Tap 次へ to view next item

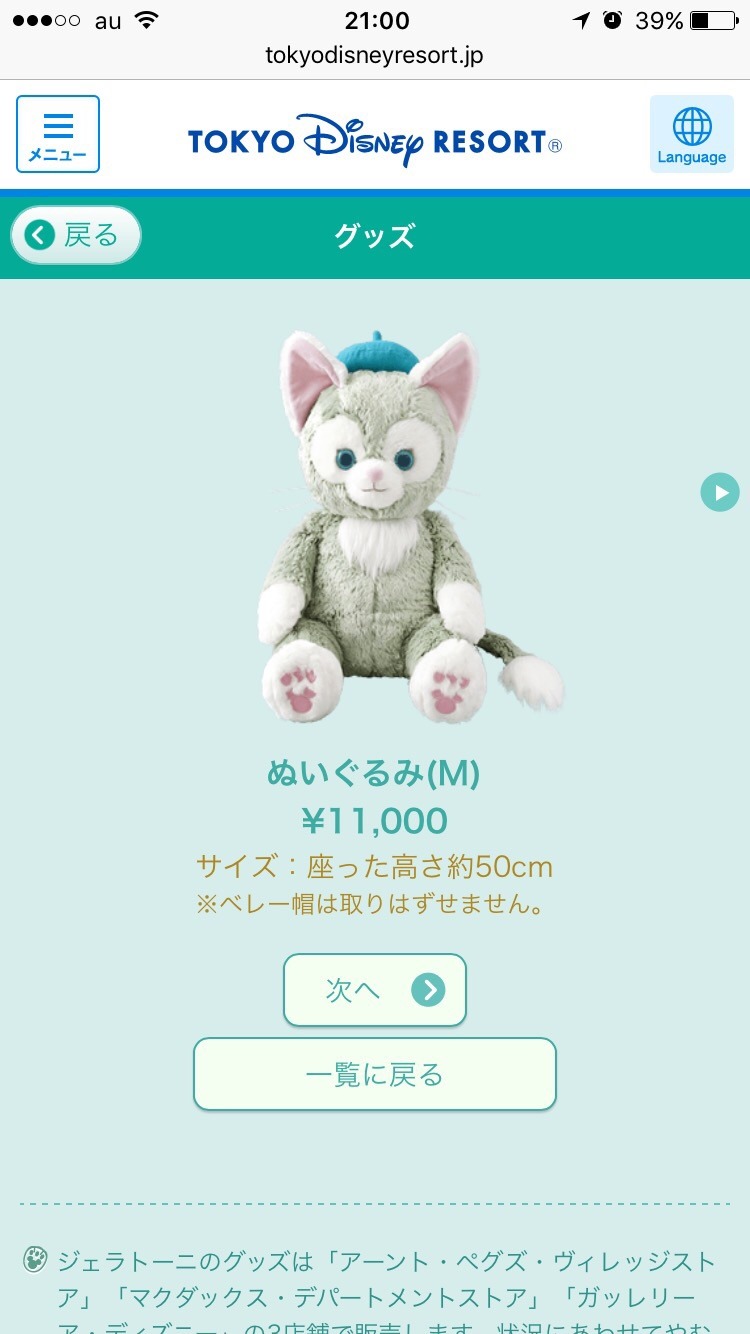[374, 990]
